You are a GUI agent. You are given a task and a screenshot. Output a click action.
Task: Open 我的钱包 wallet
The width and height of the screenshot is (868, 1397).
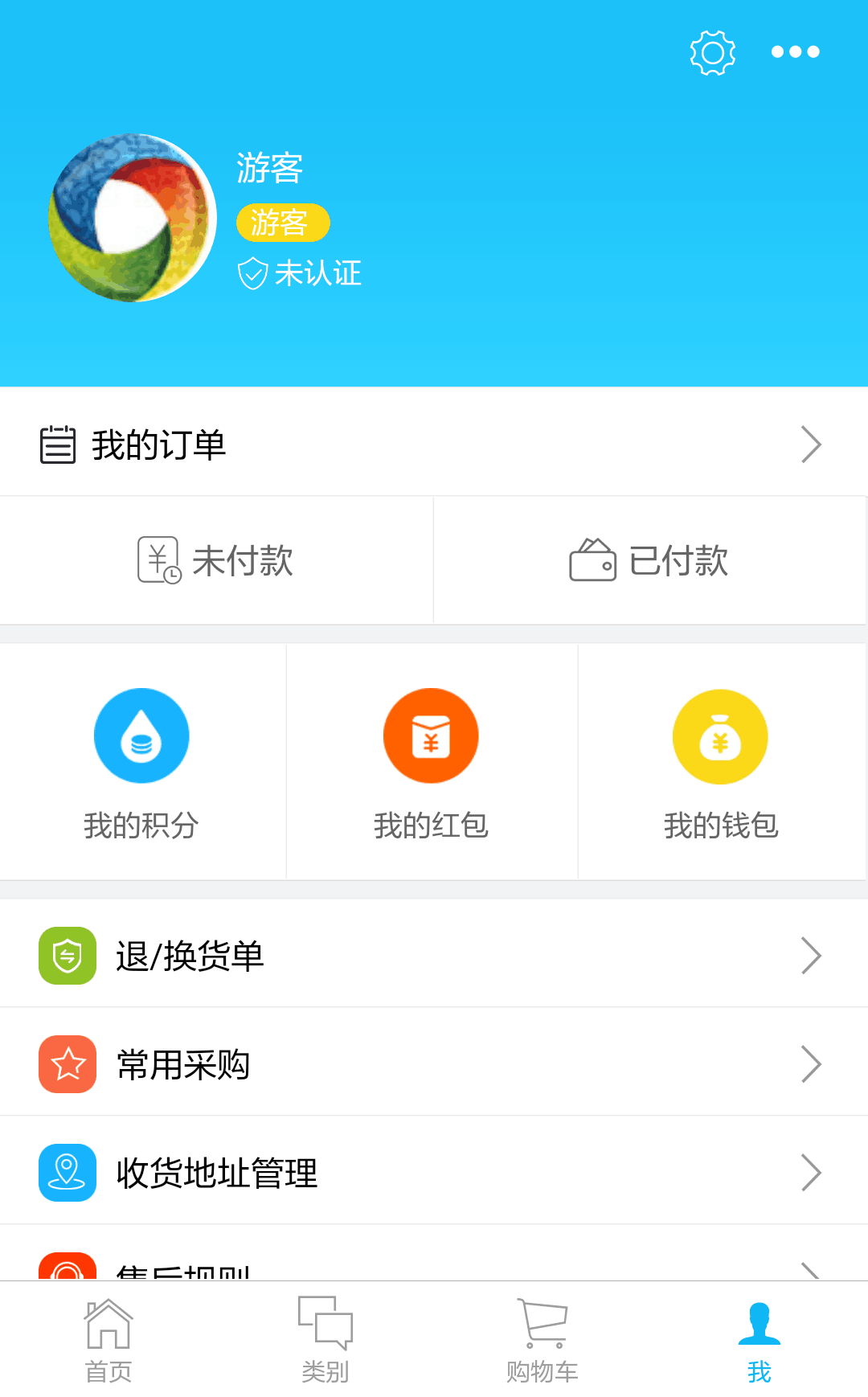tap(720, 762)
